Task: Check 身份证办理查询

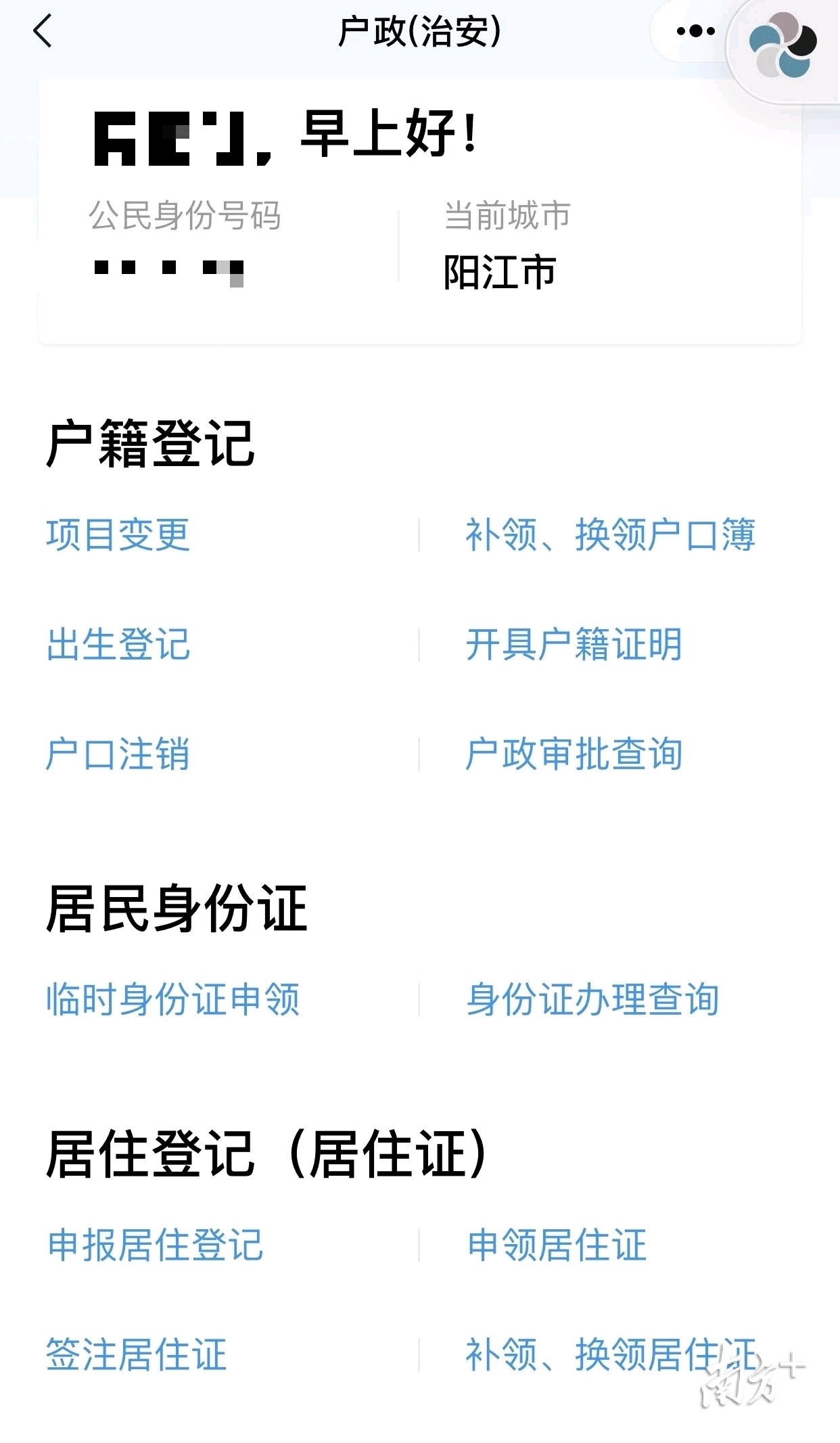Action: [592, 999]
